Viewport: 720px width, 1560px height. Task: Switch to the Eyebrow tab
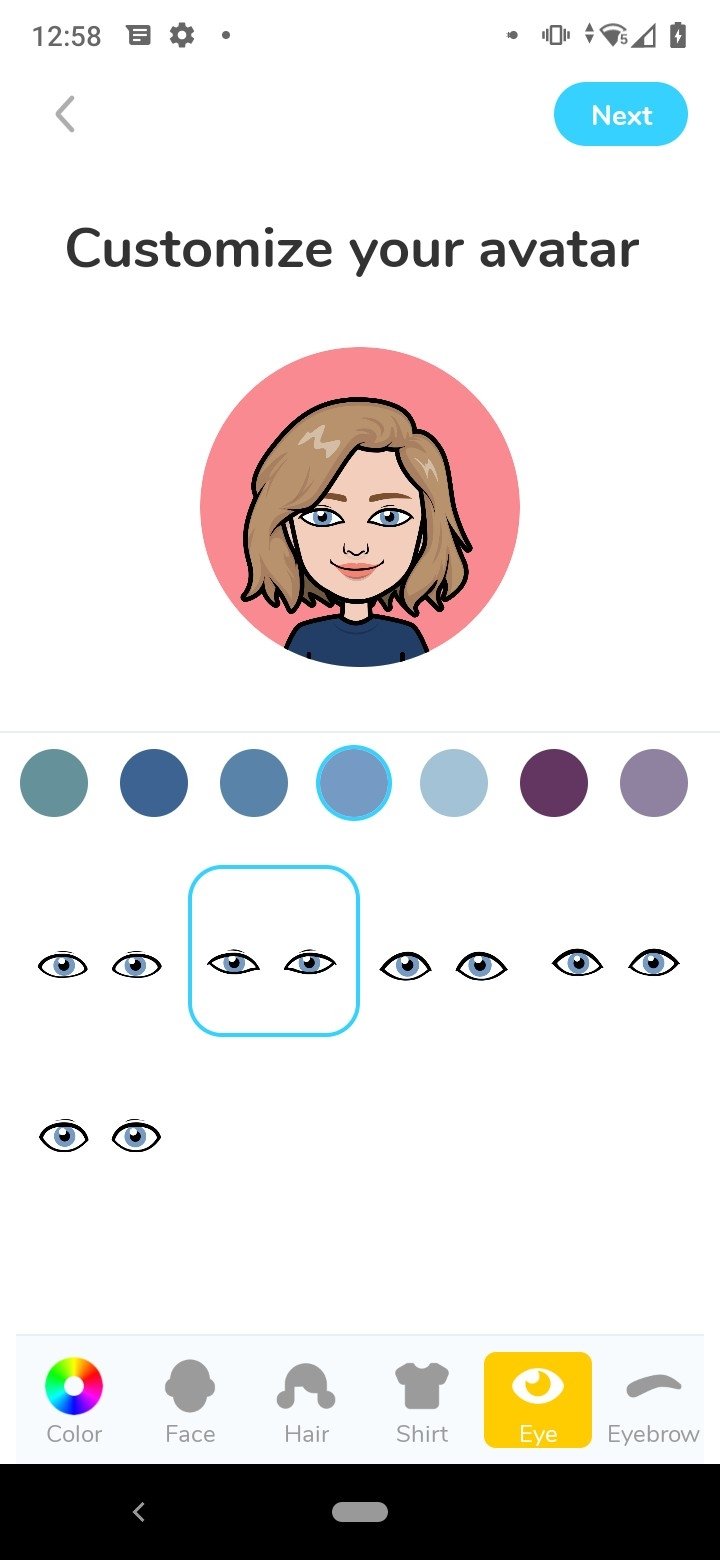(653, 1400)
